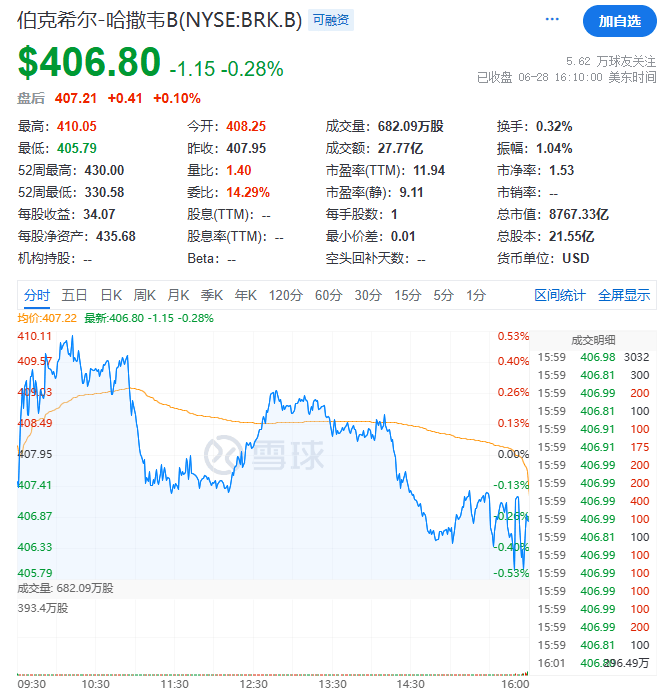Open 区间统计 range statistics
The image size is (670, 698).
(560, 295)
